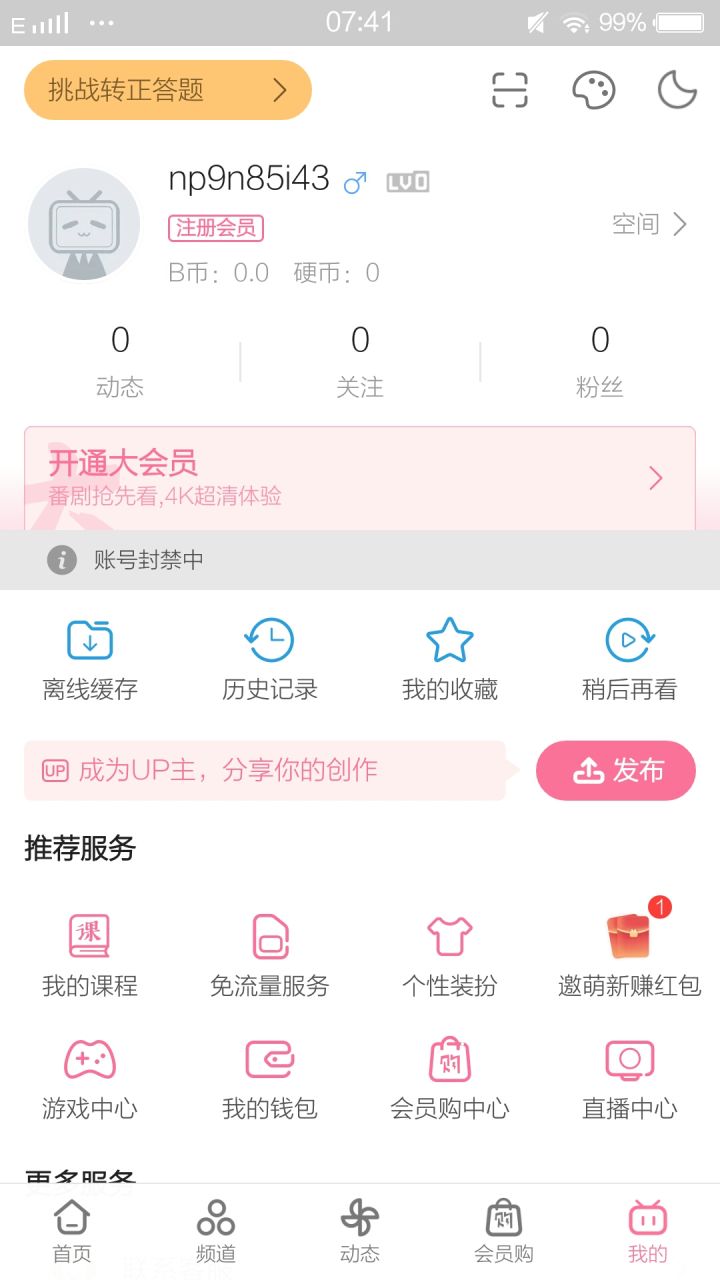This screenshot has width=720, height=1280.
Task: Open 我的课程 service
Action: (x=90, y=955)
